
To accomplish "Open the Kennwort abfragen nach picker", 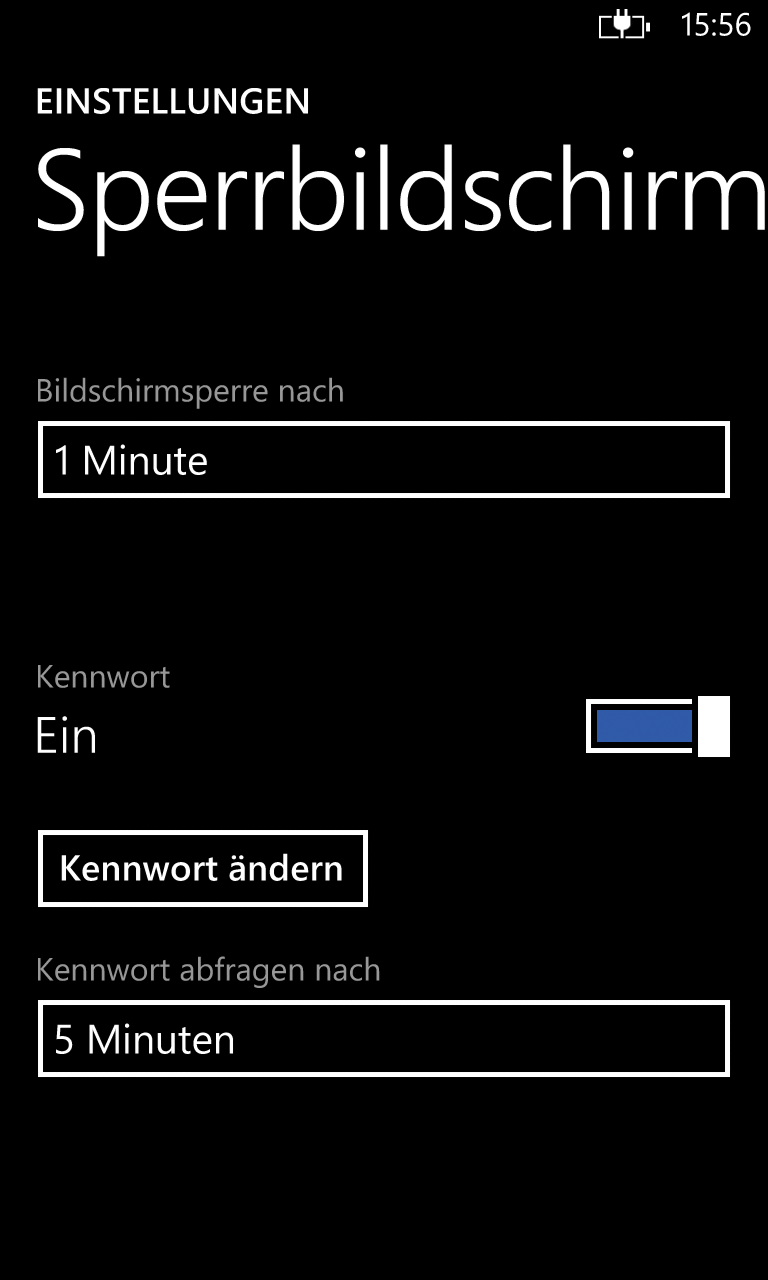I will (384, 1039).
